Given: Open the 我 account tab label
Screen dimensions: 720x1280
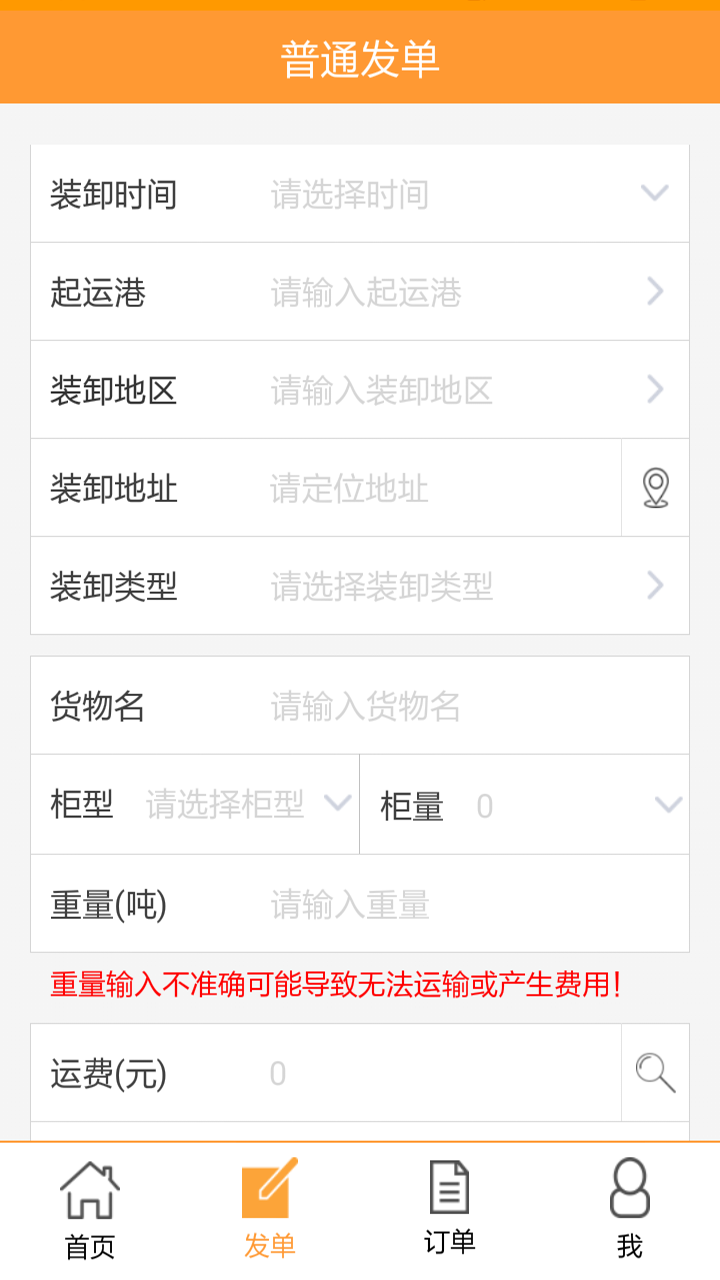Looking at the screenshot, I should point(629,1245).
